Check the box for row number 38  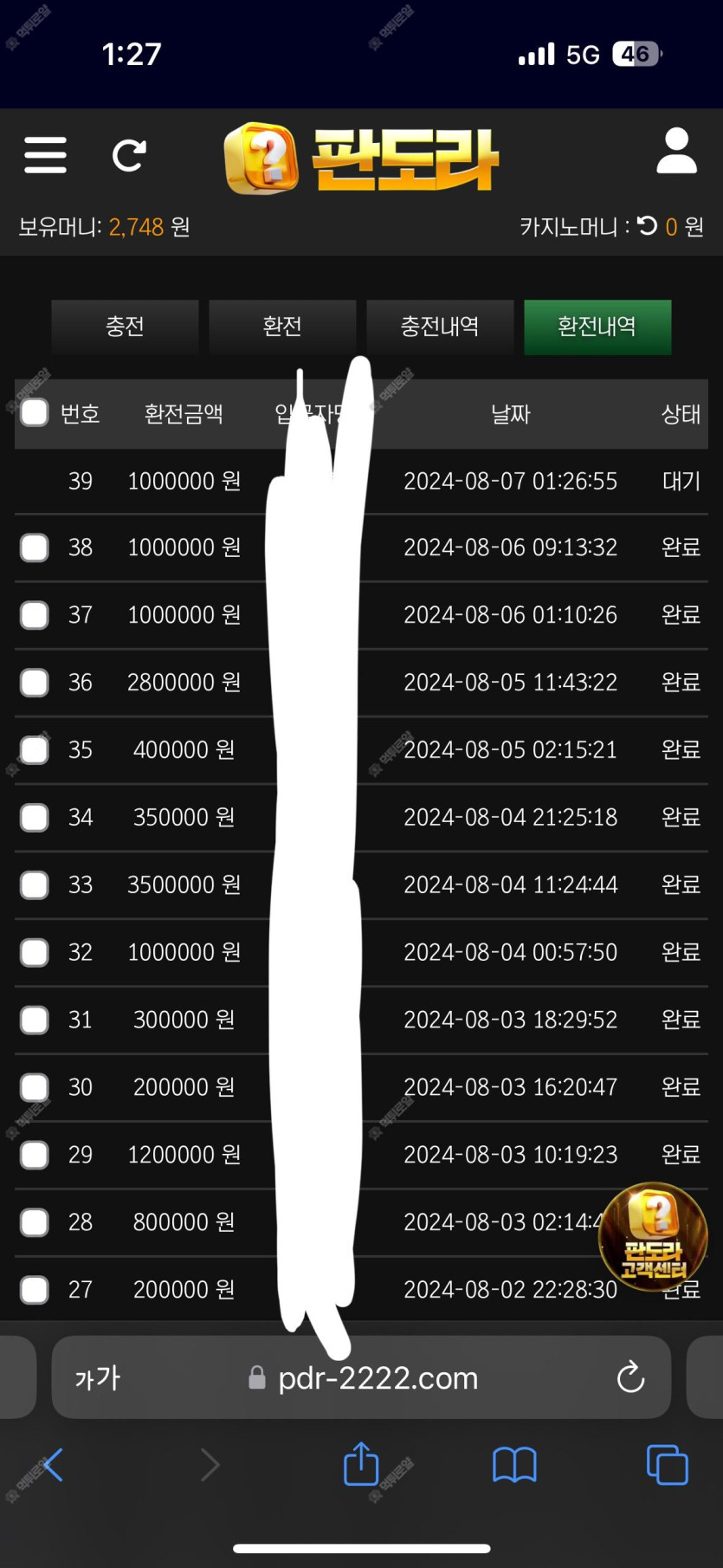[x=35, y=548]
